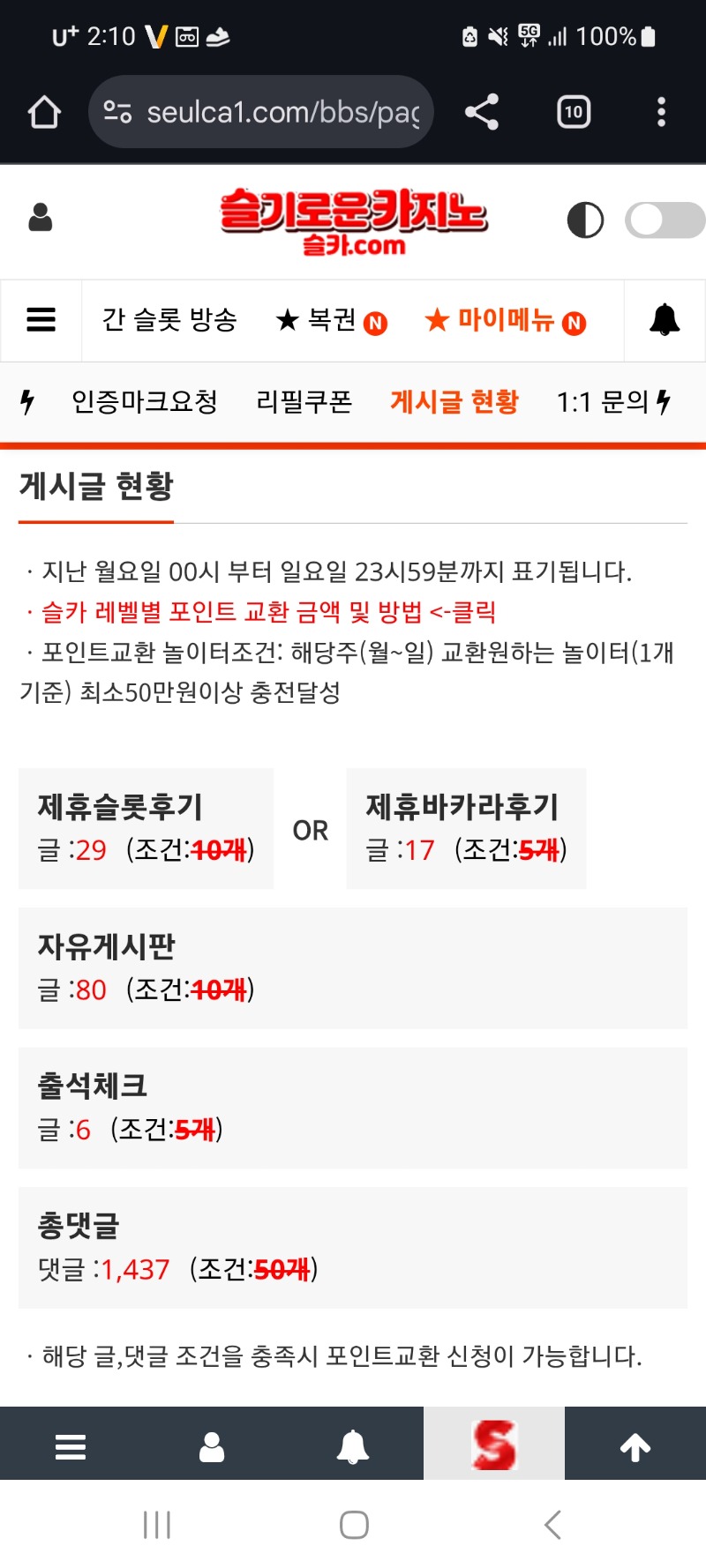Open the 슬카 레벨별 포인트 교환 link
The image size is (706, 1568).
[268, 612]
